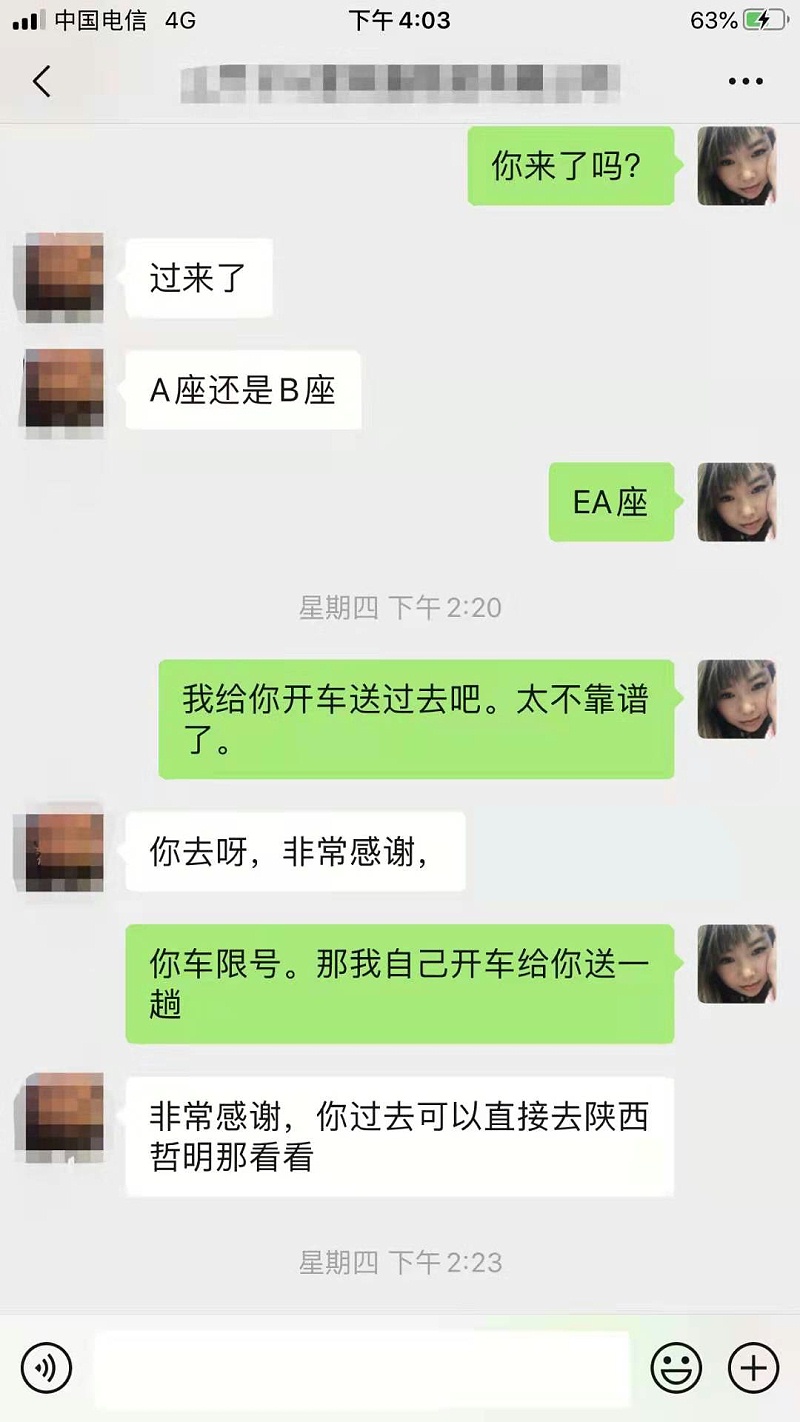
Task: Select the 你来了吗 message bubble
Action: (569, 168)
